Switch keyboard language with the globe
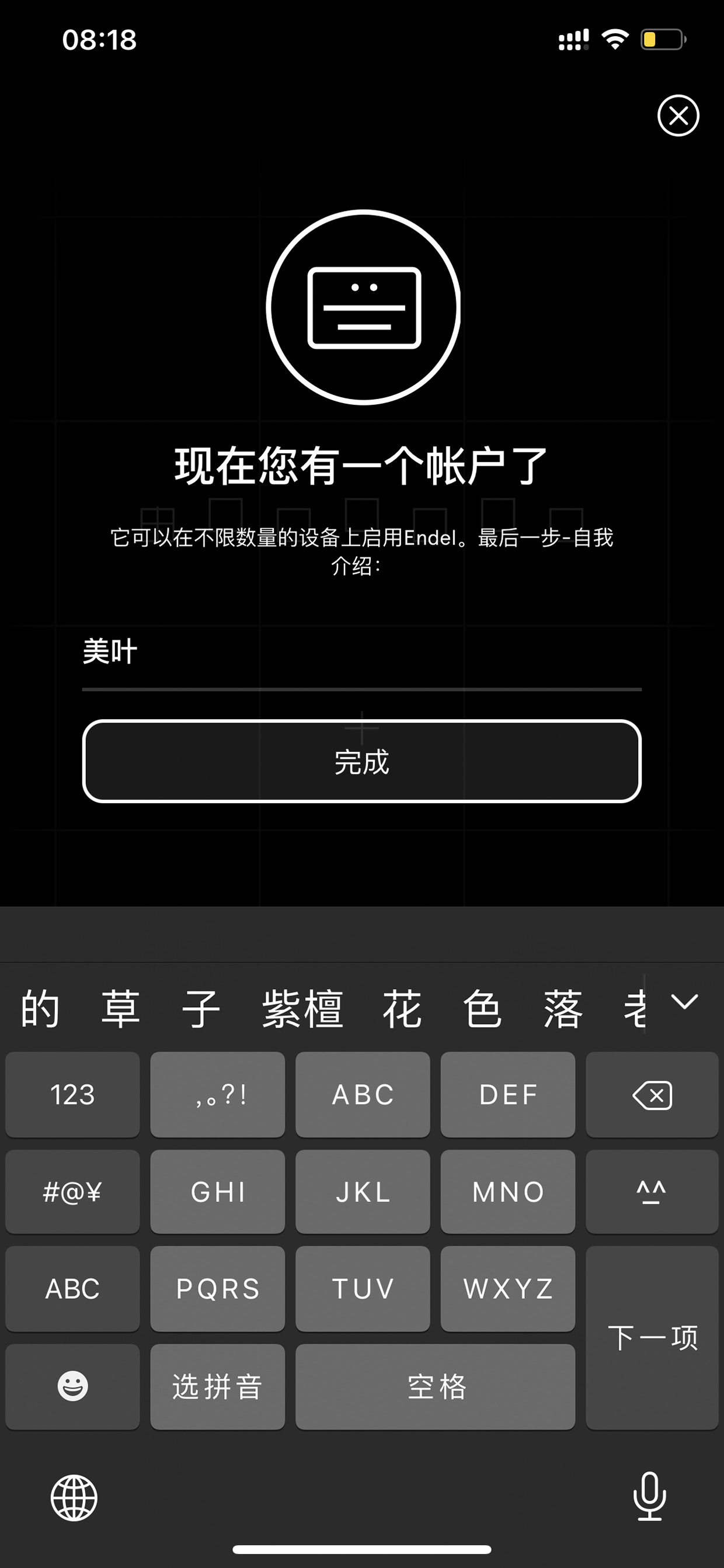This screenshot has width=724, height=1568. [x=74, y=1497]
